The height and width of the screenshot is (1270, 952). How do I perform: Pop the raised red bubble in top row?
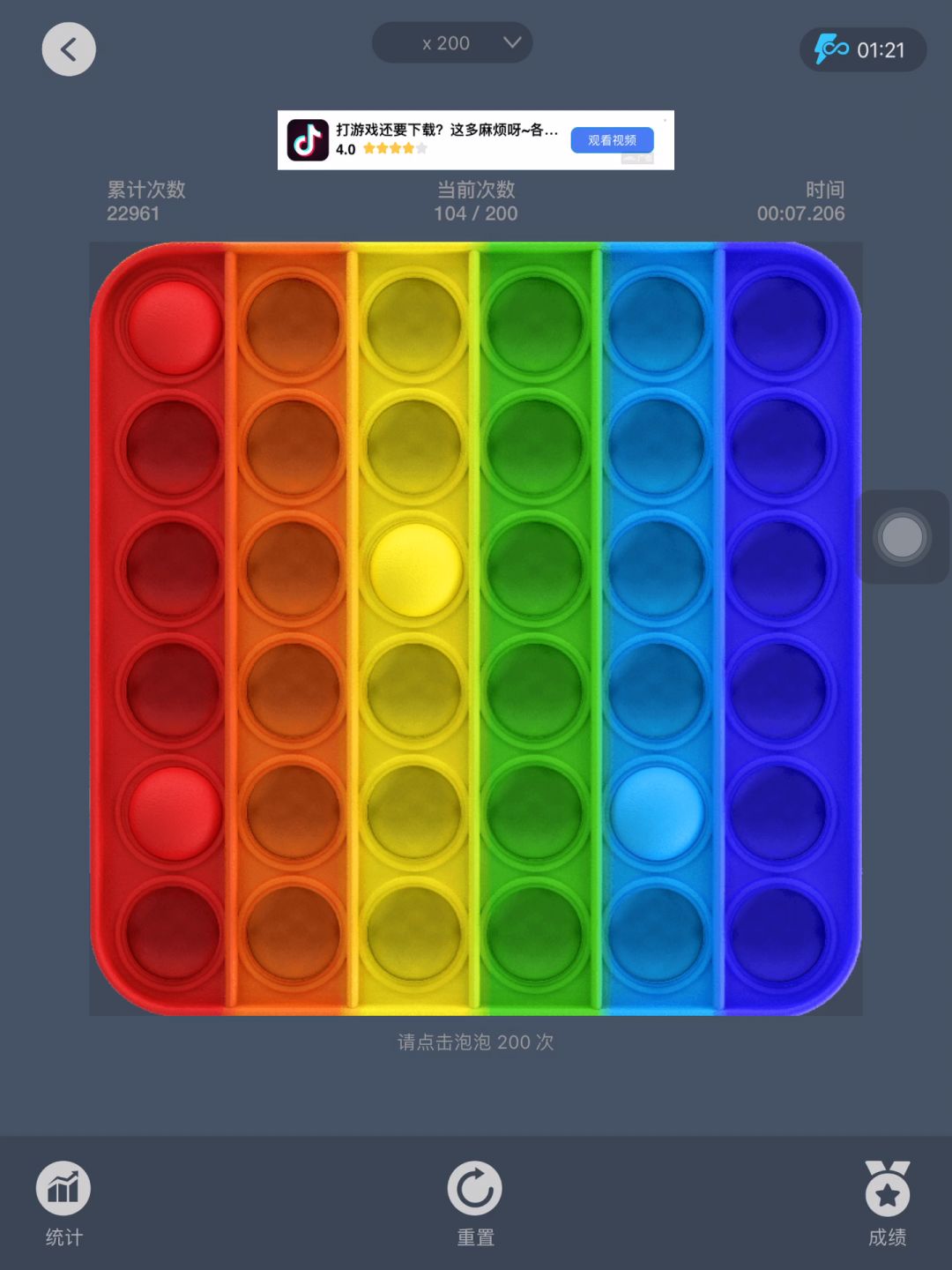click(x=174, y=326)
